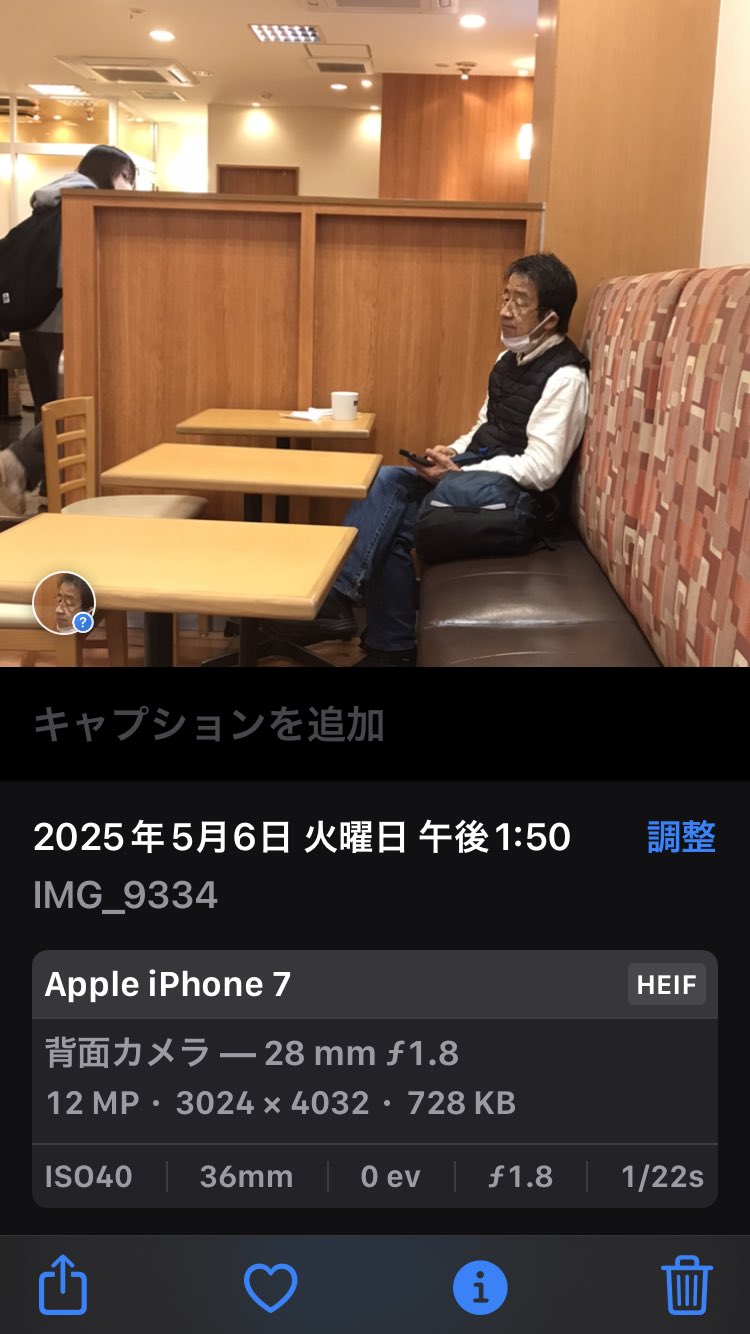The image size is (750, 1334).
Task: Tap the unnamed face thumbnail on the photo
Action: coord(64,603)
